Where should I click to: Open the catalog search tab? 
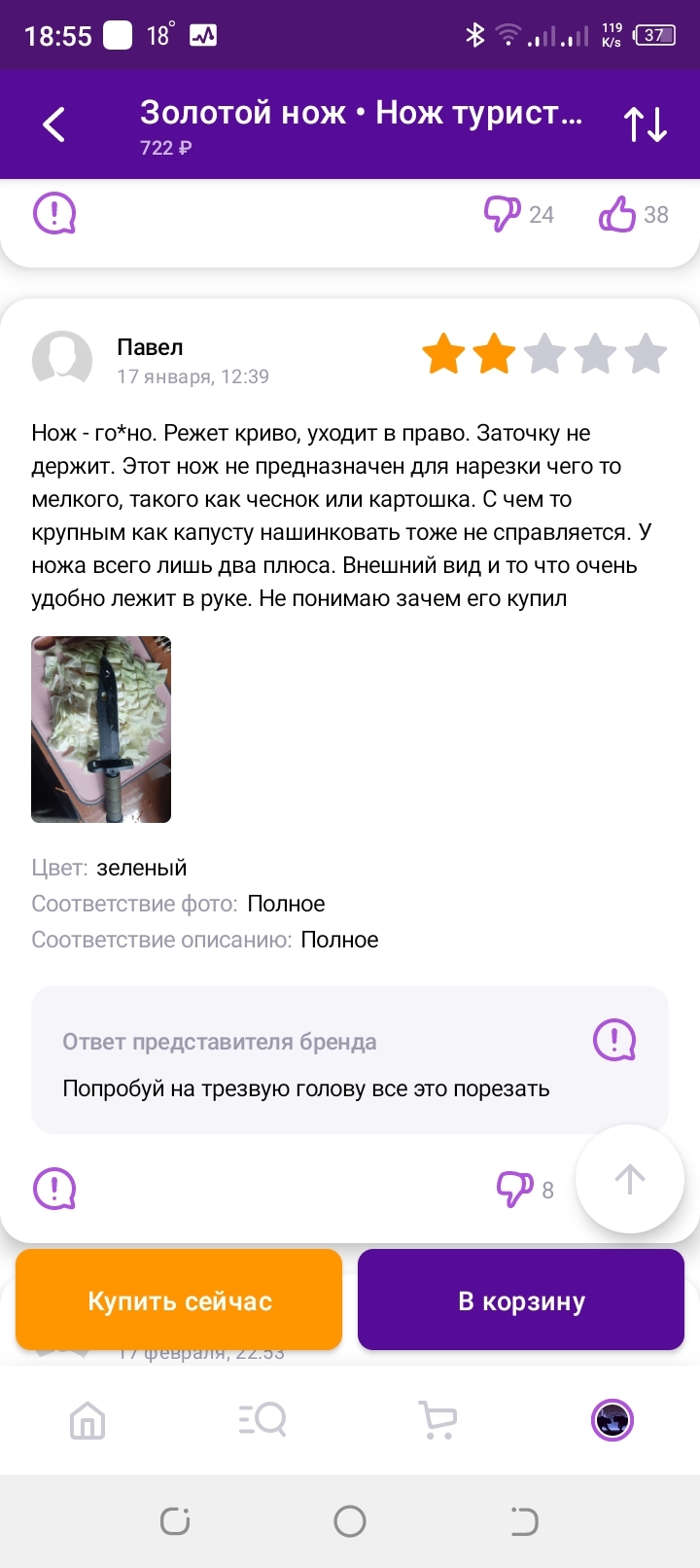[x=262, y=1420]
